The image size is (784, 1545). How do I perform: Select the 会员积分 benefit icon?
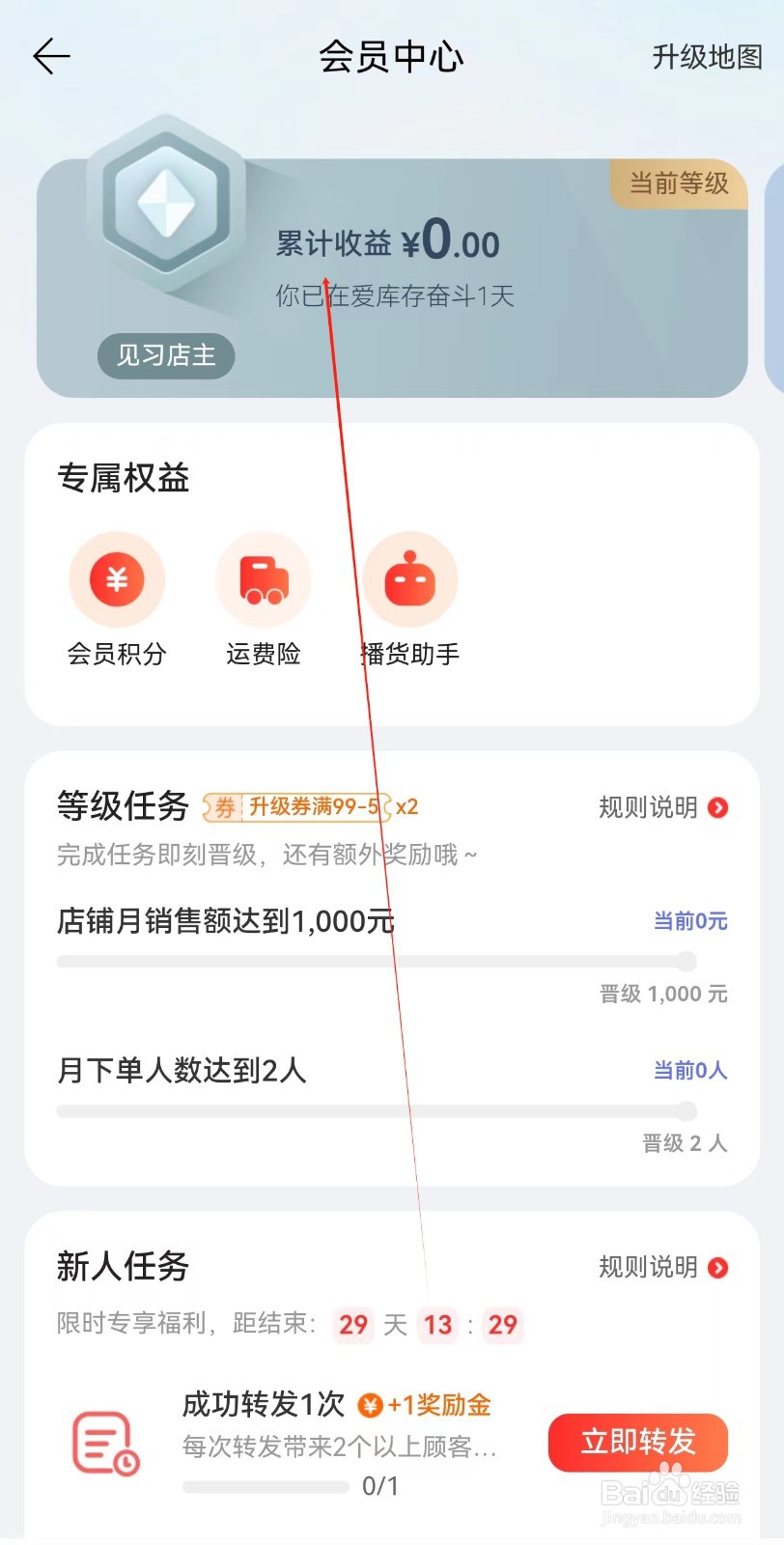point(117,579)
